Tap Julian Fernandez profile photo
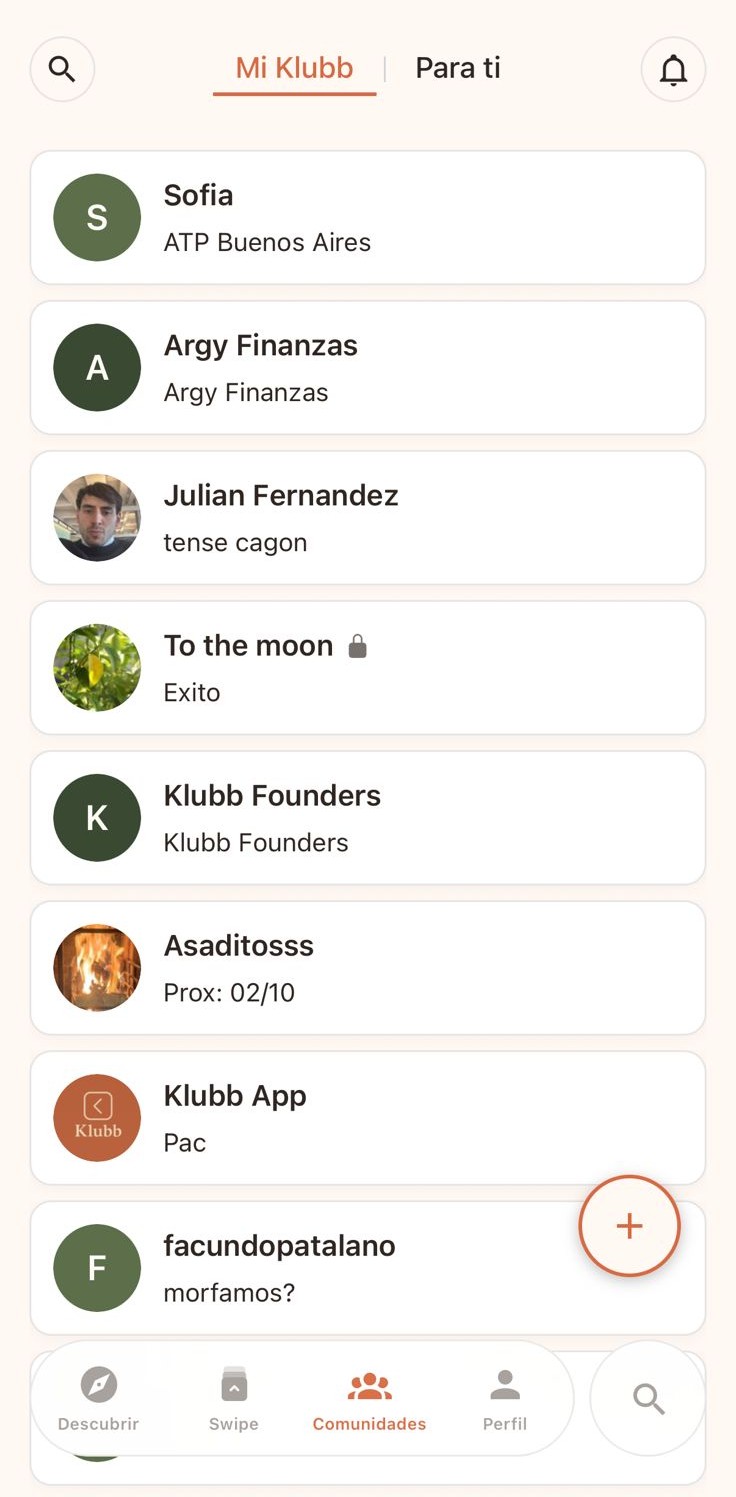 click(96, 517)
